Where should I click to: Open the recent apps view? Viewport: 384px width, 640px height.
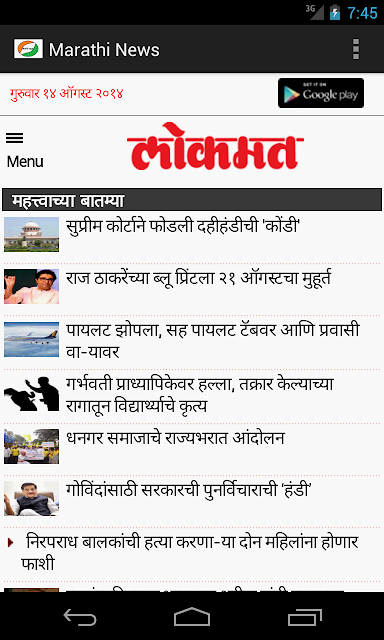[x=304, y=617]
